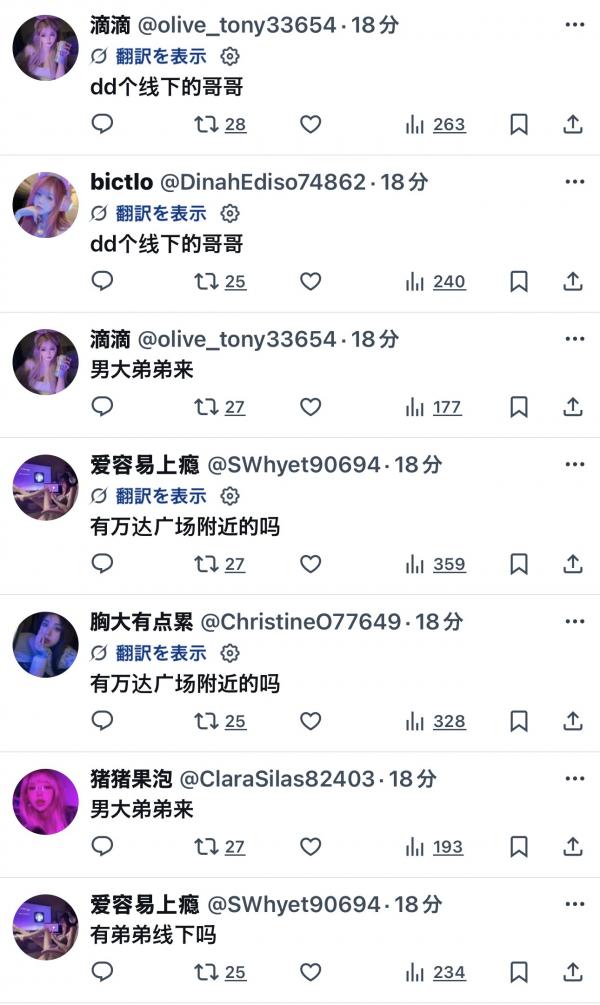Like 胸大有点累's post
Screen dimensions: 600x1005
(x=311, y=721)
